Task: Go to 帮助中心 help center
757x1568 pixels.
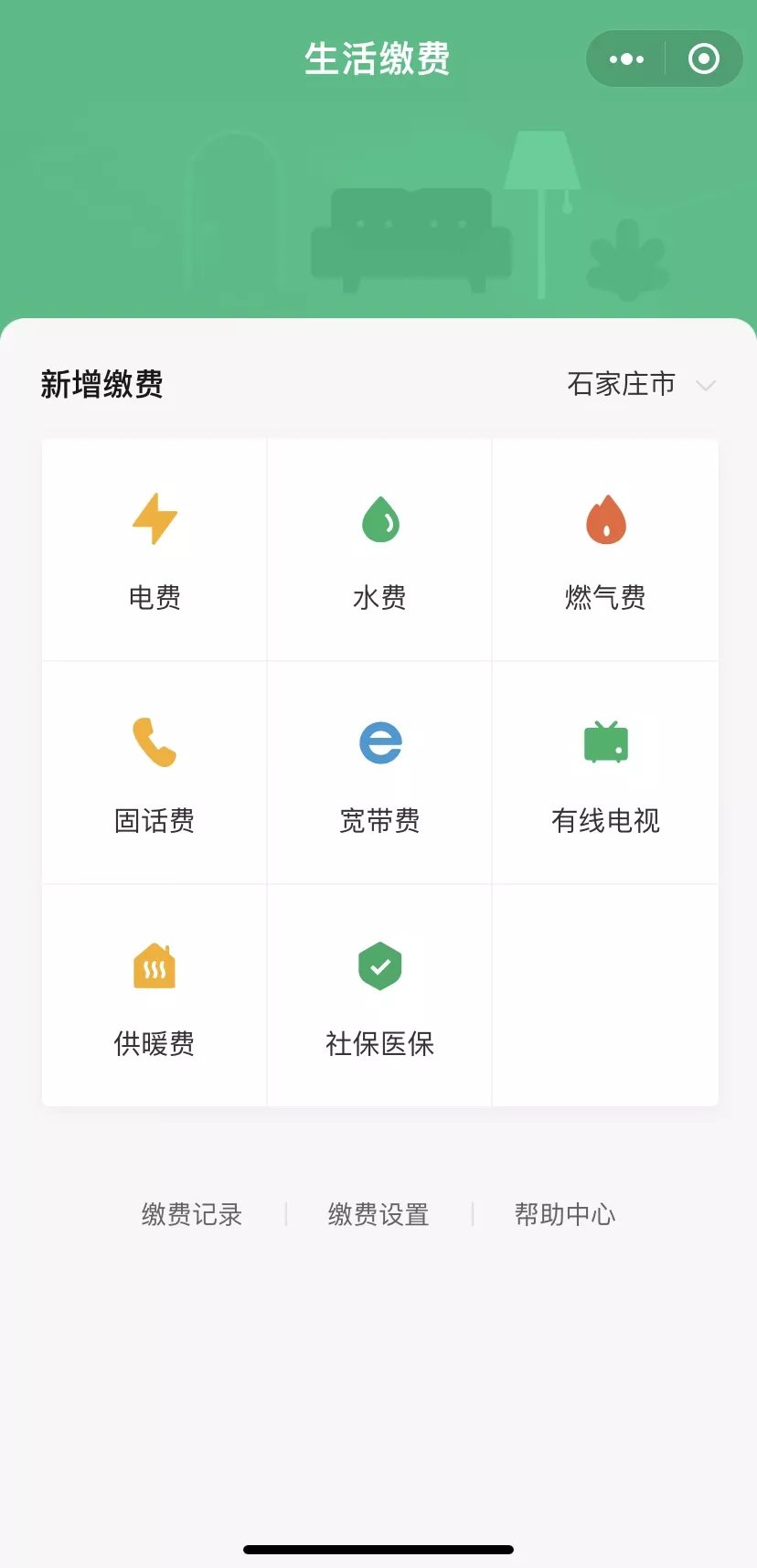Action: point(565,1214)
